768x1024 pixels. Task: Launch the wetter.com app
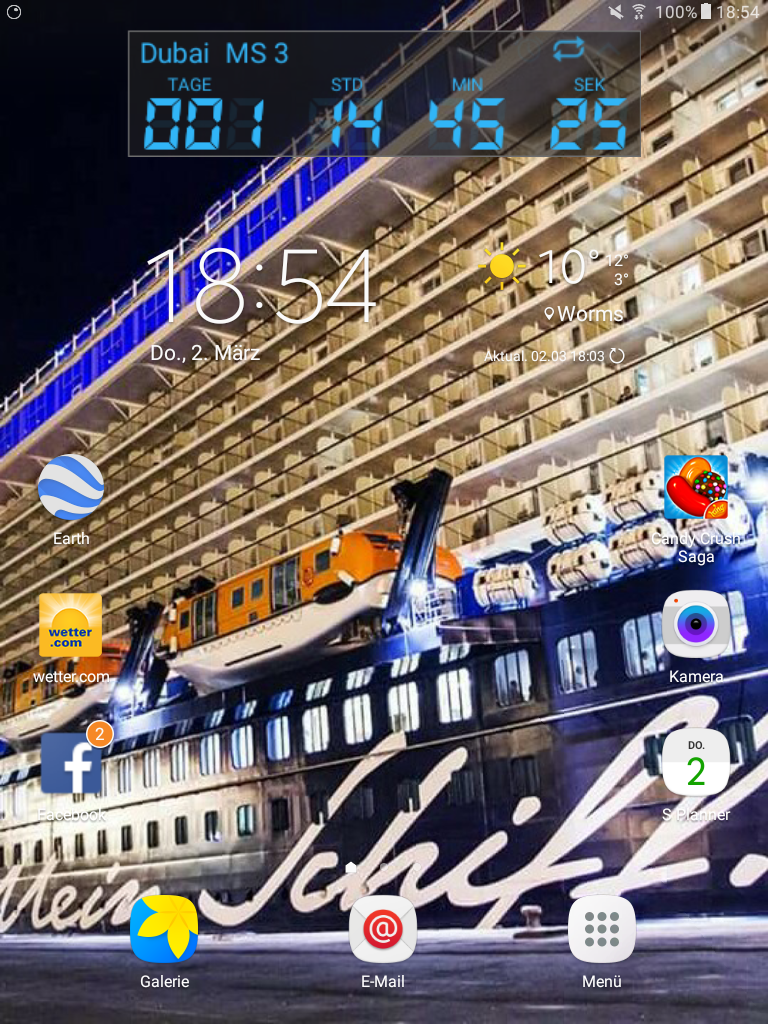click(x=71, y=626)
